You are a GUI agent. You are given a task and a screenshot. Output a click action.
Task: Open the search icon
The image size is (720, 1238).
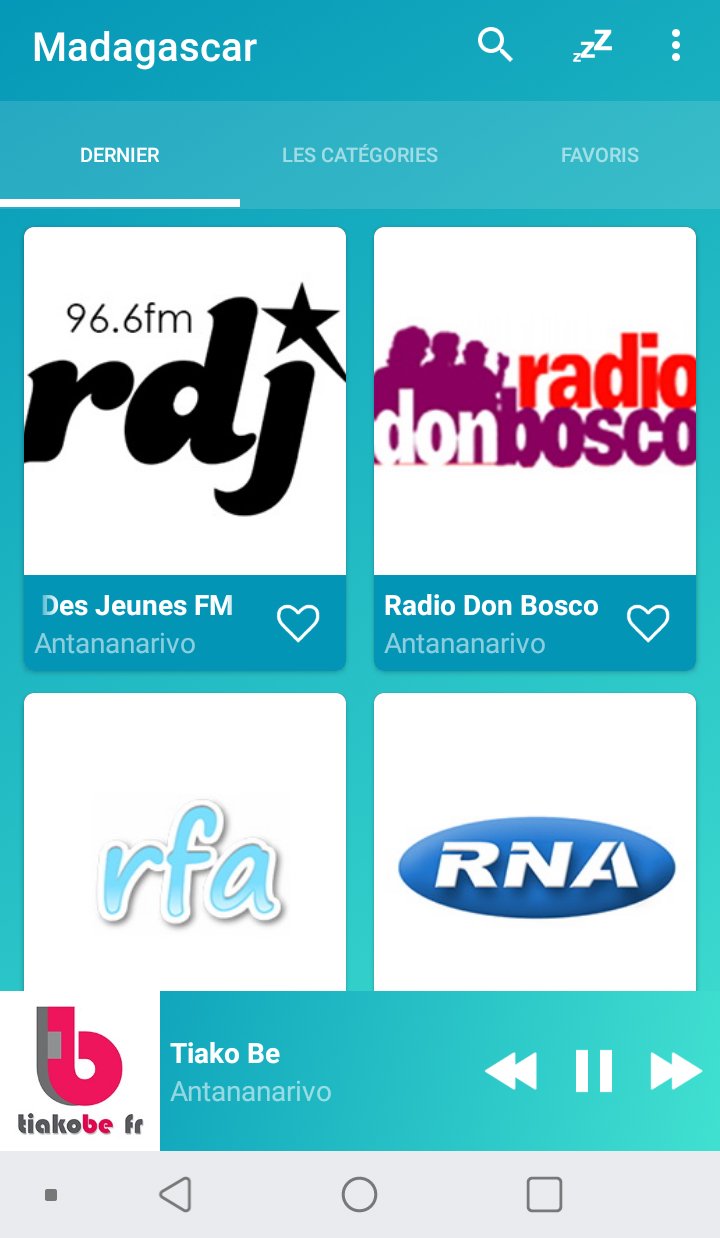click(x=495, y=45)
